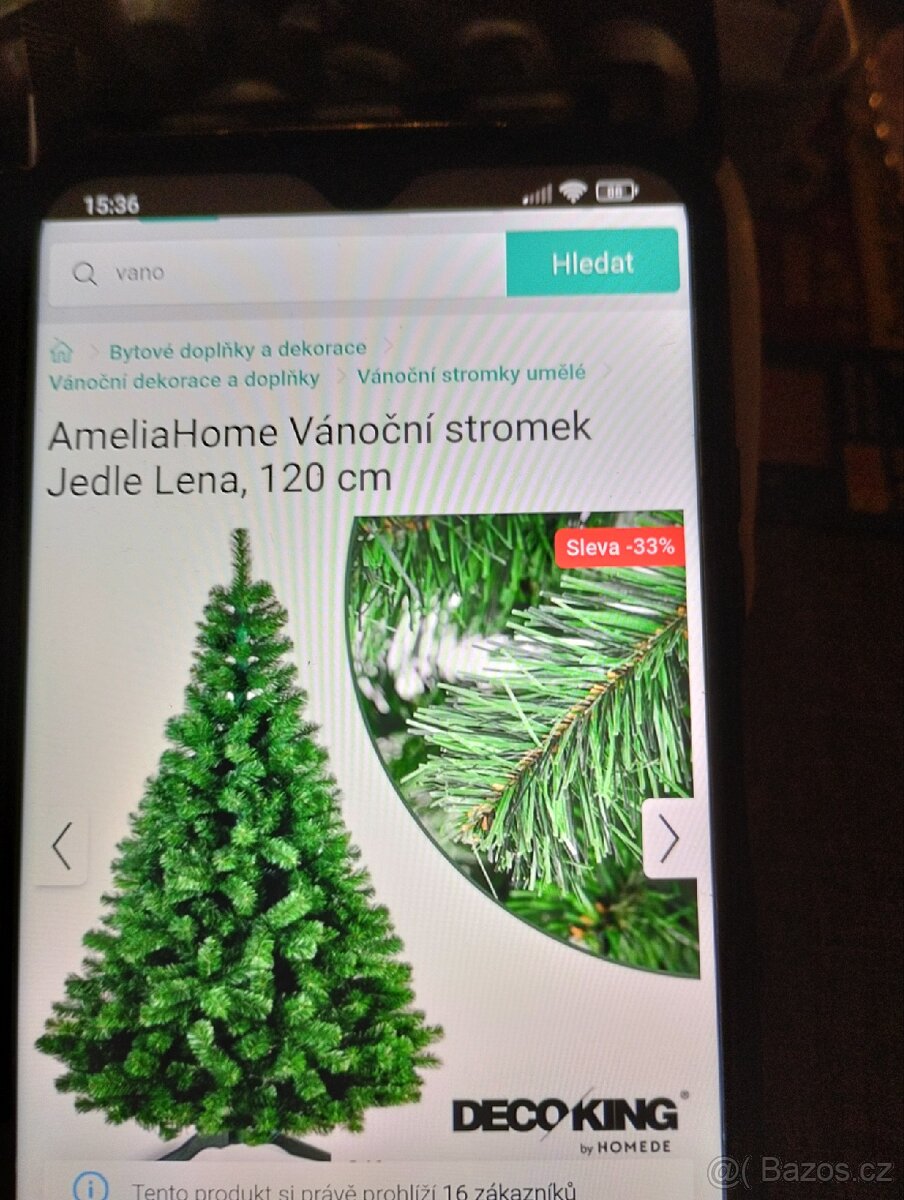Click the Sleva -33% discount badge
Screen dimensions: 904x1200
[x=621, y=548]
